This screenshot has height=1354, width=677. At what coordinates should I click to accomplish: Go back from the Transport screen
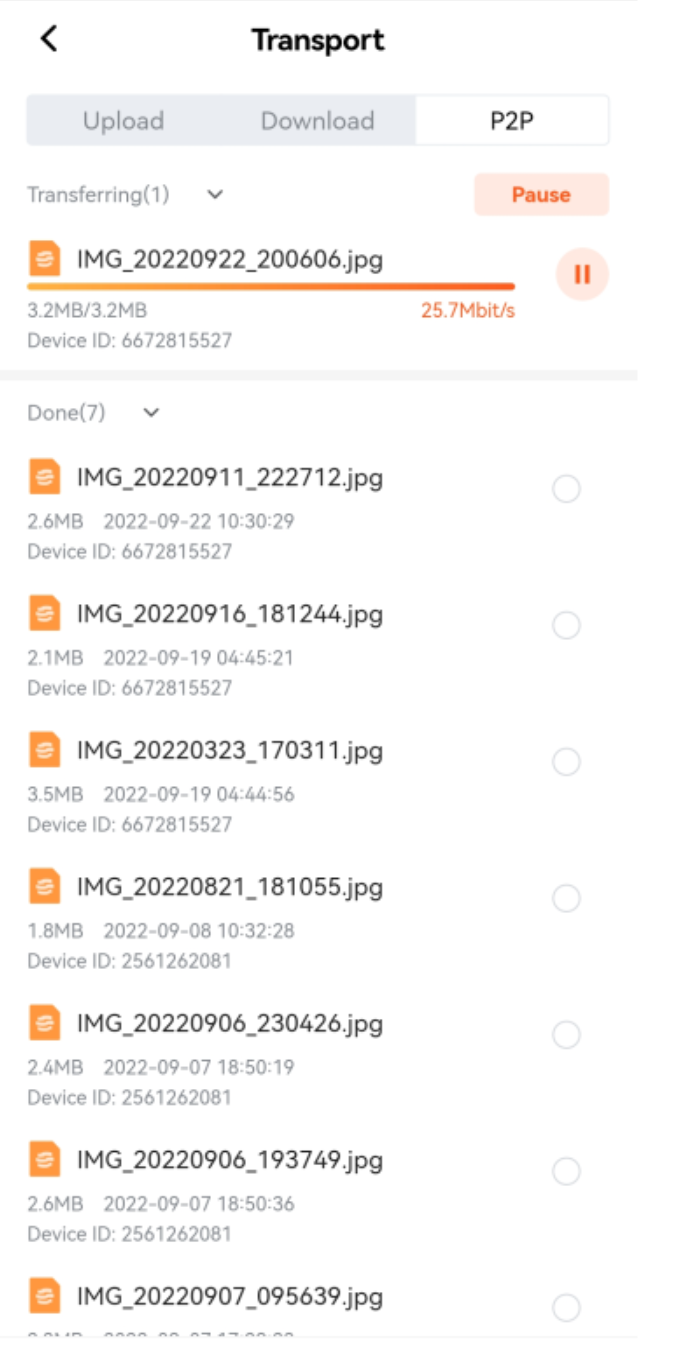pos(48,39)
